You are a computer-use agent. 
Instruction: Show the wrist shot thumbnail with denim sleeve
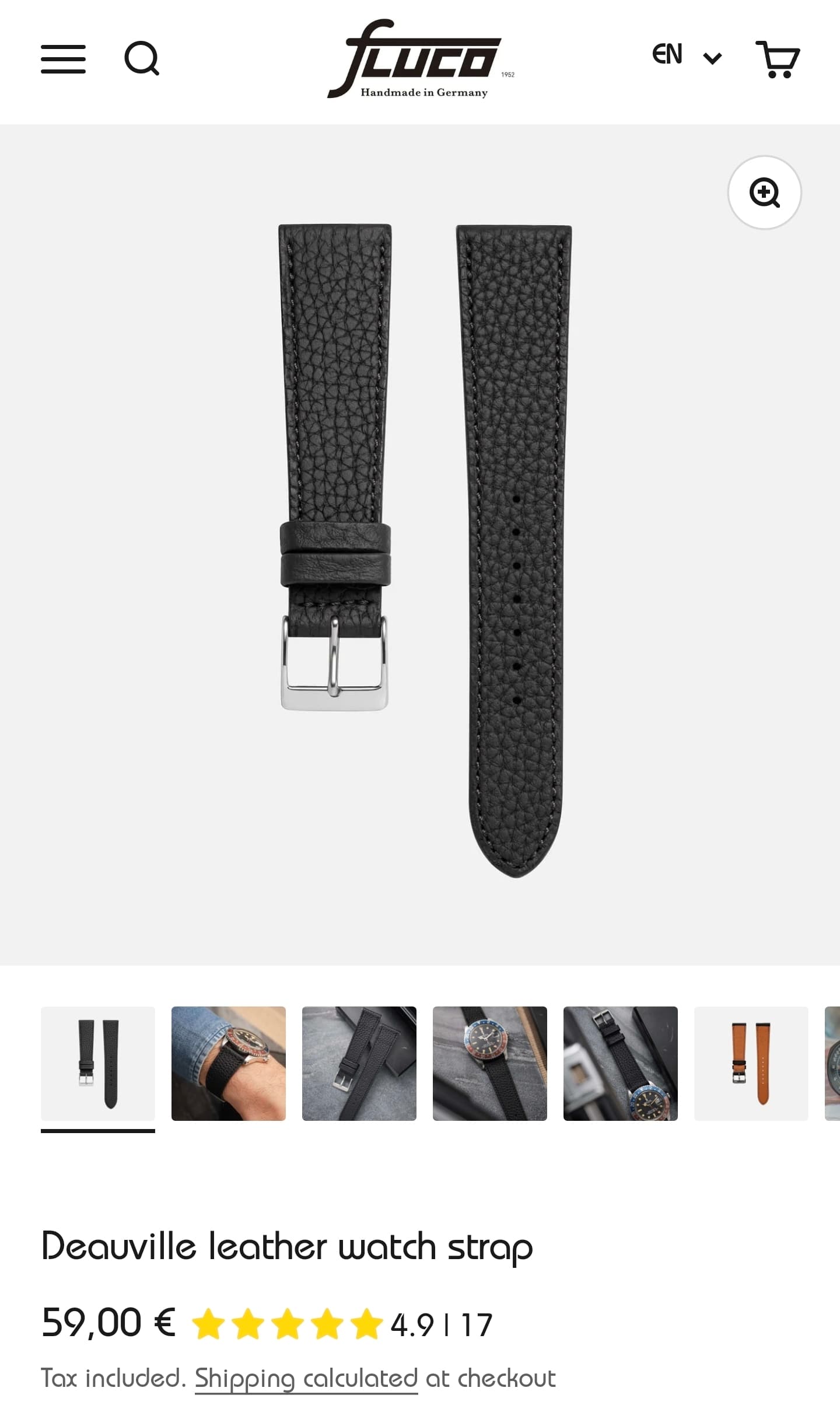pyautogui.click(x=229, y=1063)
